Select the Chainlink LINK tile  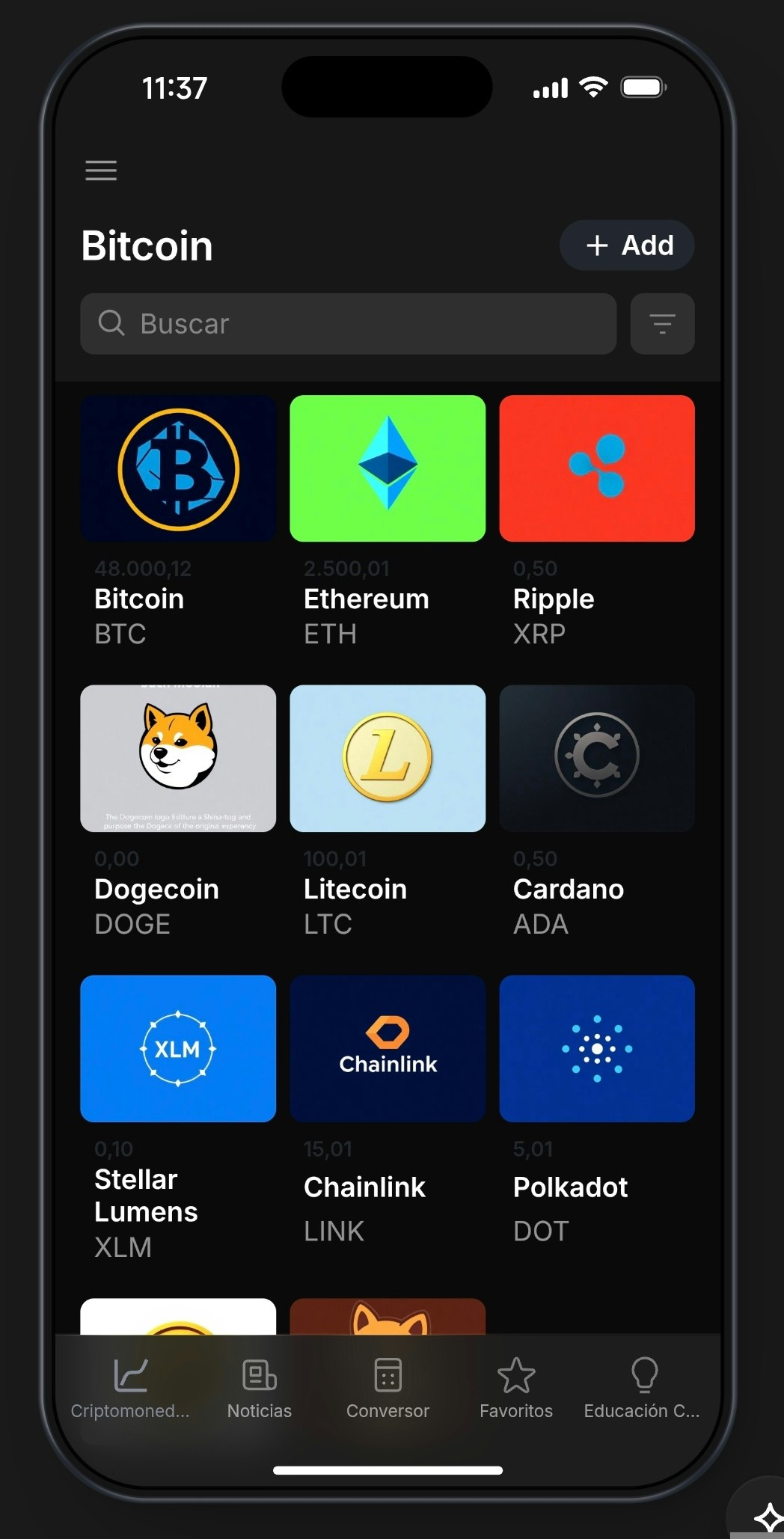click(x=388, y=1047)
